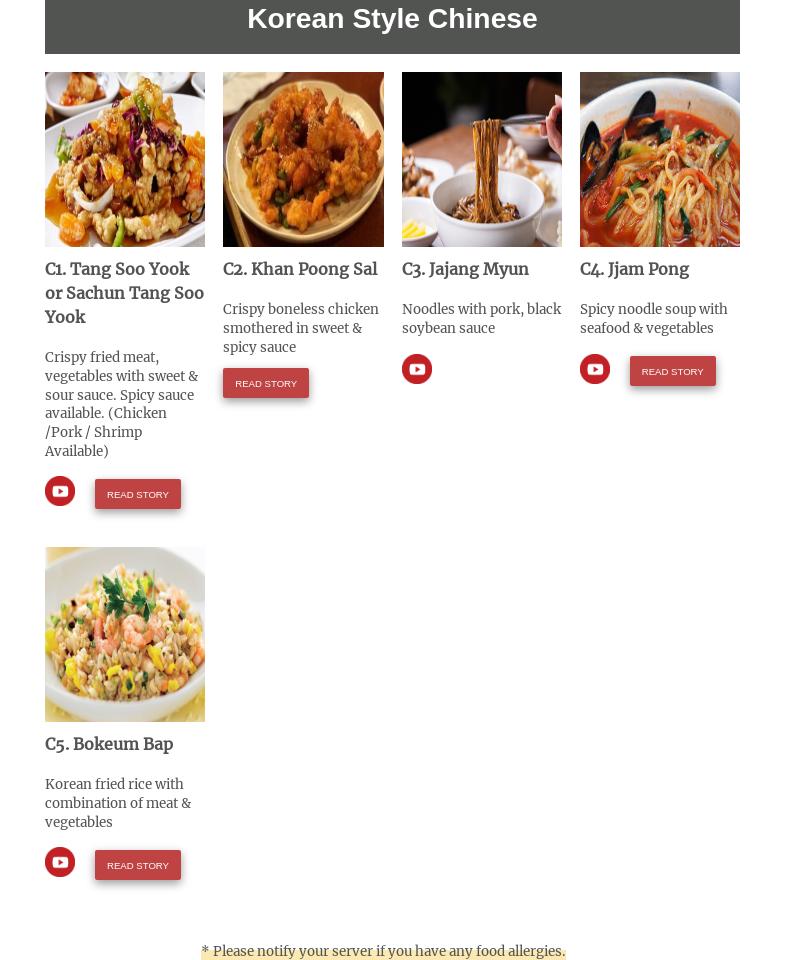This screenshot has height=960, width=785.
Task: Watch the Jjam Pong YouTube video
Action: pyautogui.click(x=595, y=369)
